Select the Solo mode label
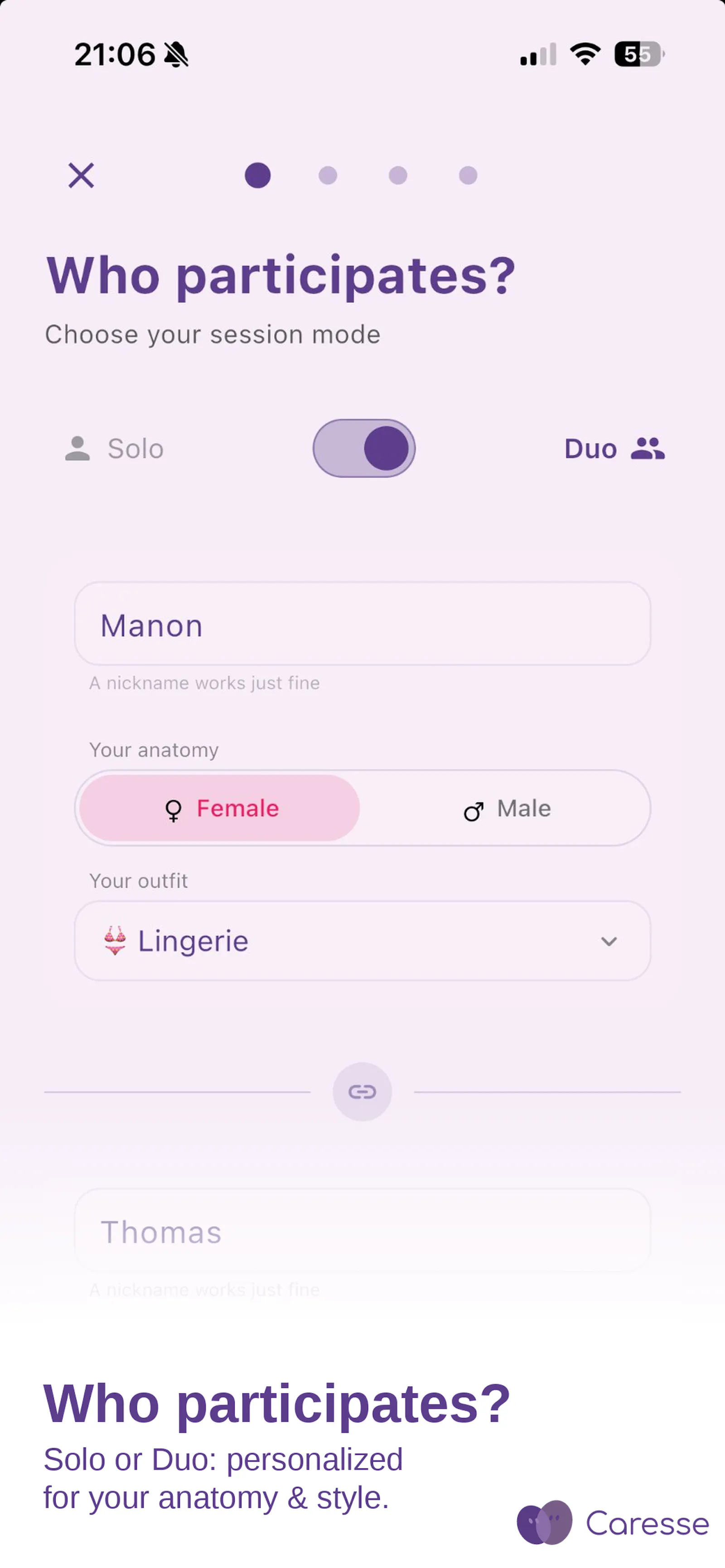 coord(115,449)
